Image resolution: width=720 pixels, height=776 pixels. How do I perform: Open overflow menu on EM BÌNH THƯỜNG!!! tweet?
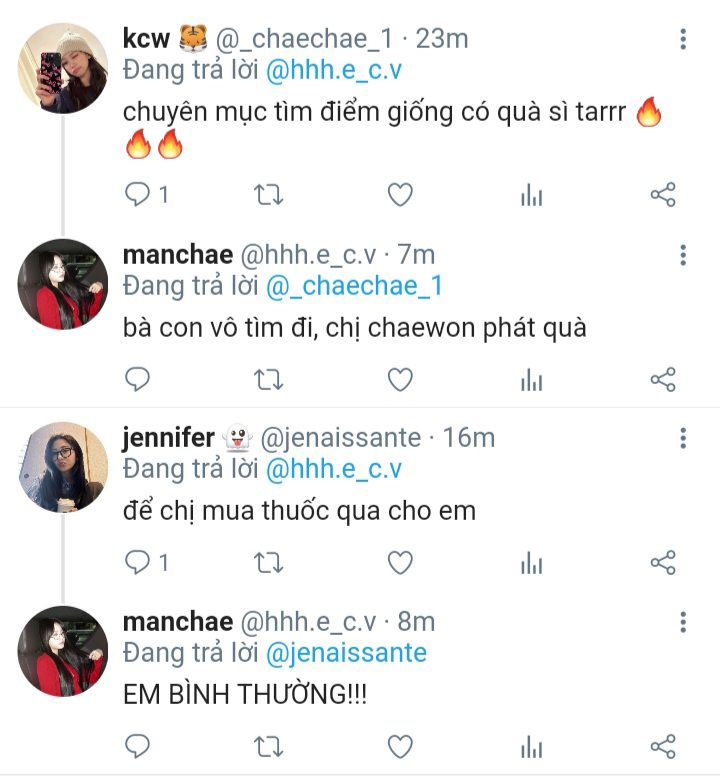[683, 622]
